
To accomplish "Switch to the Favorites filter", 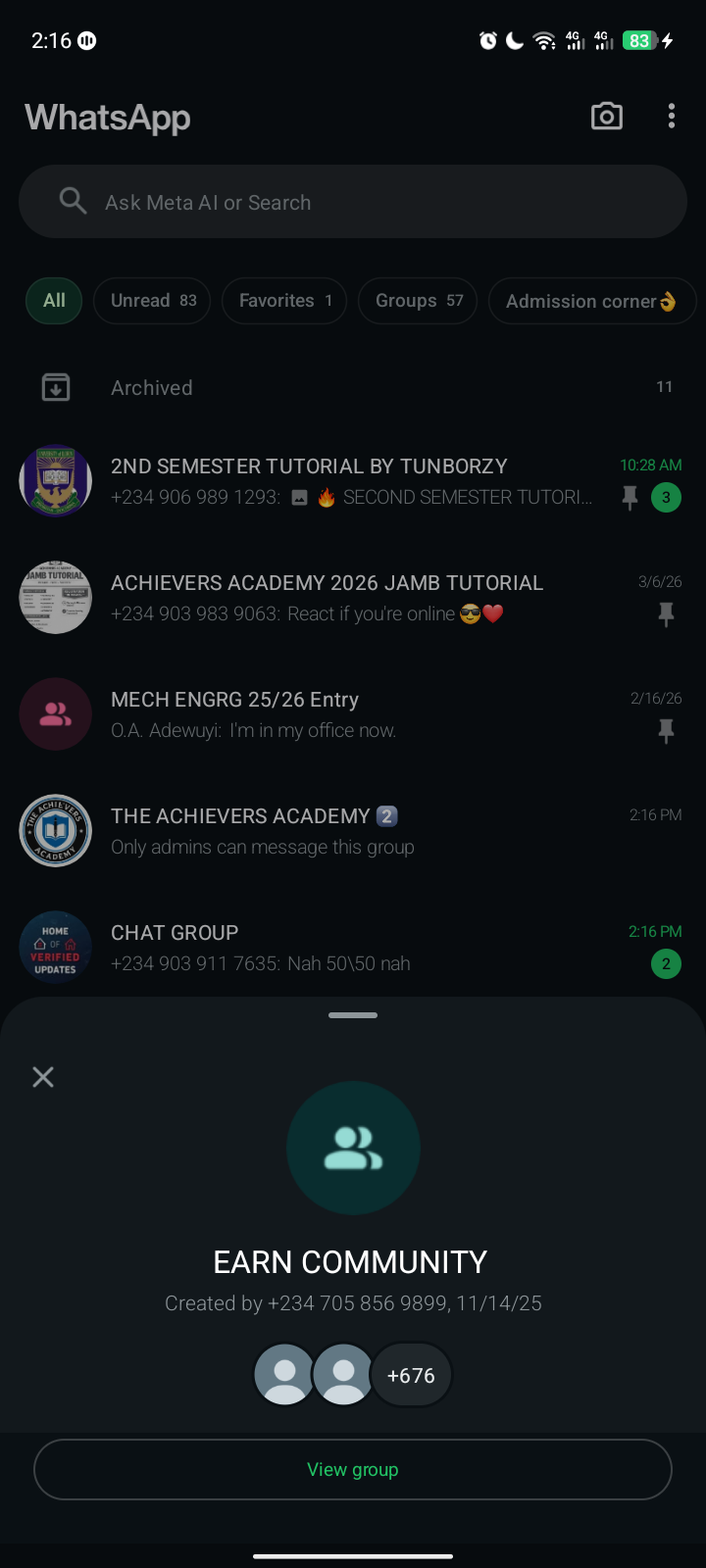I will pyautogui.click(x=284, y=301).
